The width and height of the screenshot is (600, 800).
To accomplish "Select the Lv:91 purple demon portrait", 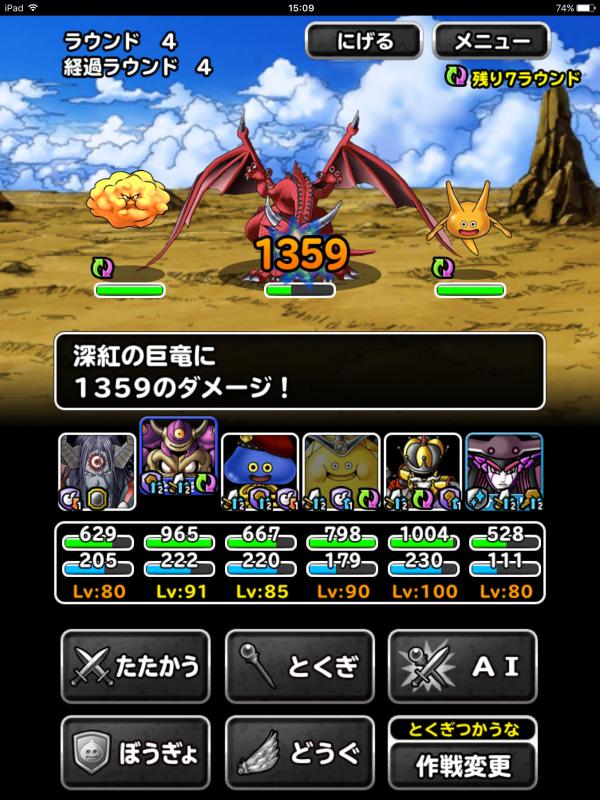I will pyautogui.click(x=178, y=460).
